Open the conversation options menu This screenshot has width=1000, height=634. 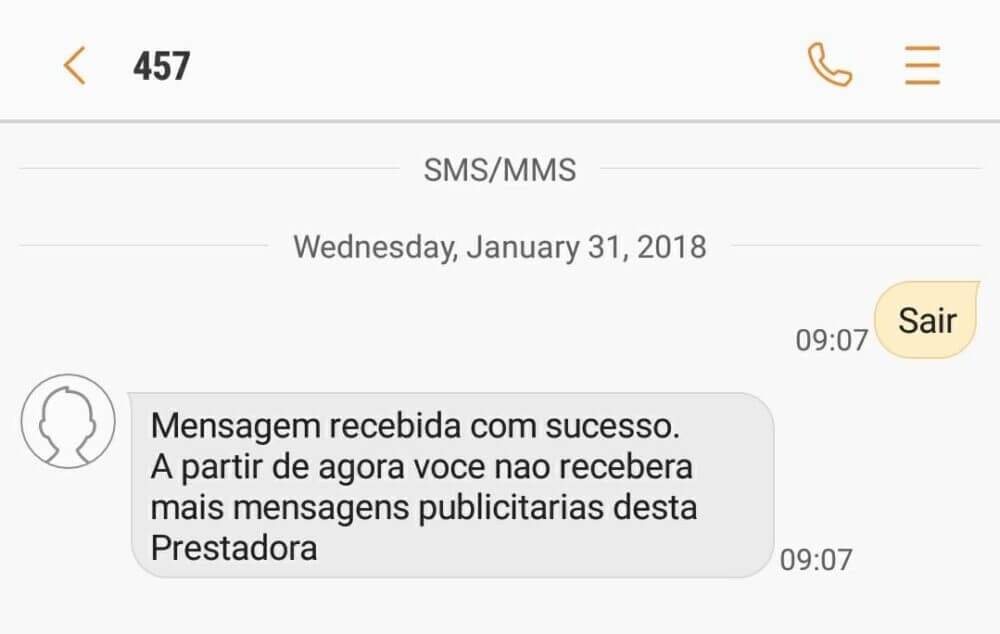[922, 66]
